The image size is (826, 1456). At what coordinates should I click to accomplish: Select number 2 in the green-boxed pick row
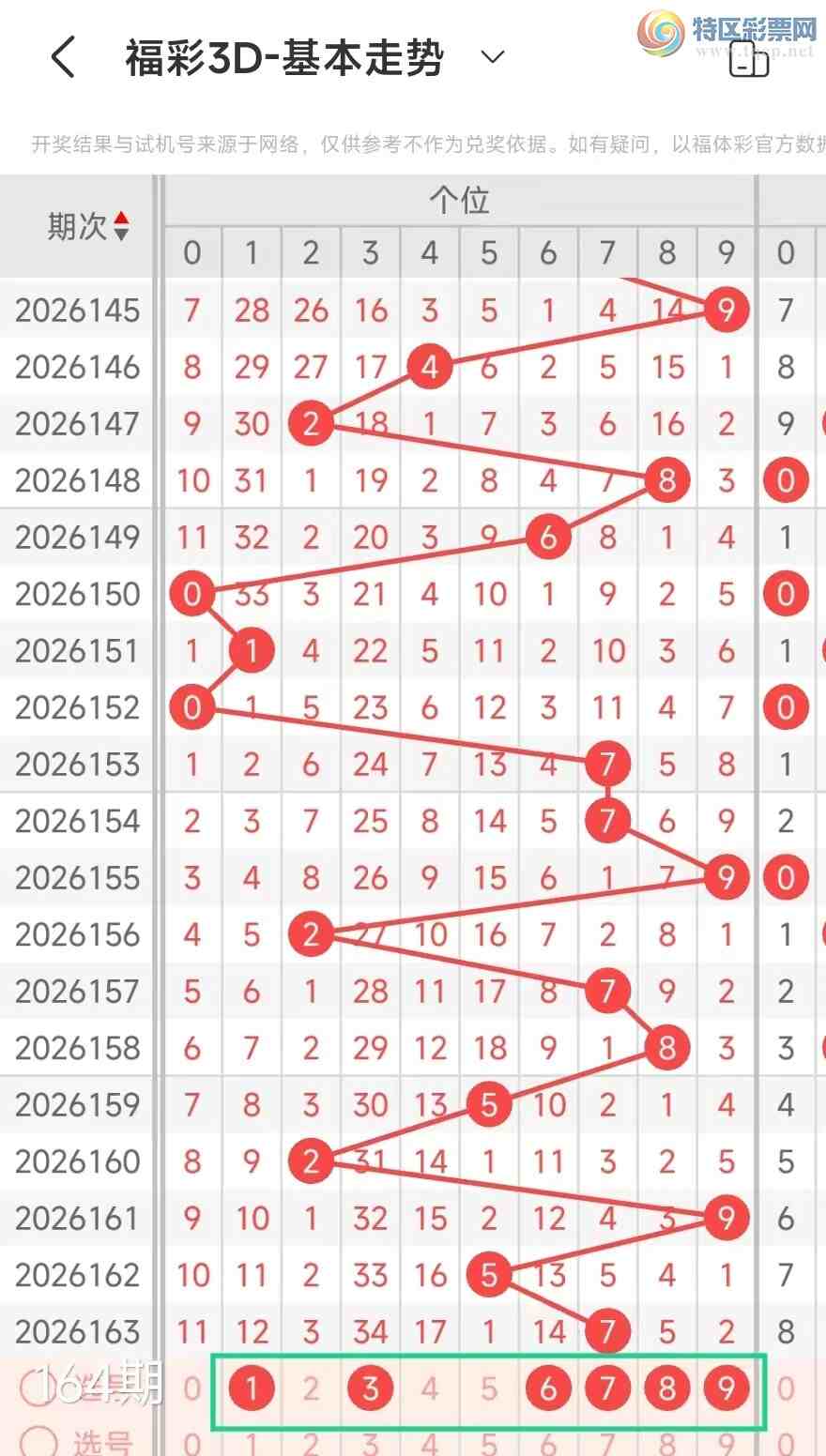(311, 1388)
